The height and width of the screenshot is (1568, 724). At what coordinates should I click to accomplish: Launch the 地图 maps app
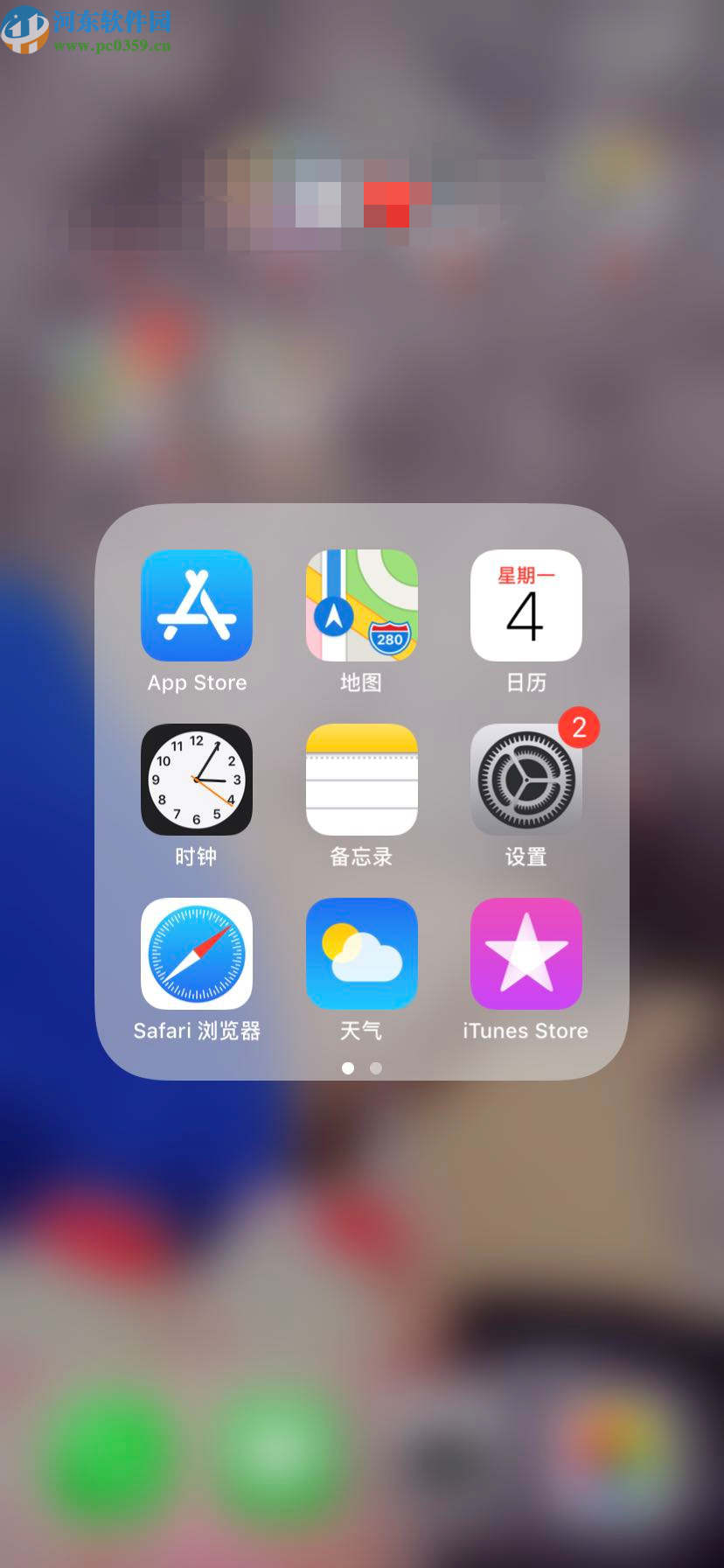point(361,605)
